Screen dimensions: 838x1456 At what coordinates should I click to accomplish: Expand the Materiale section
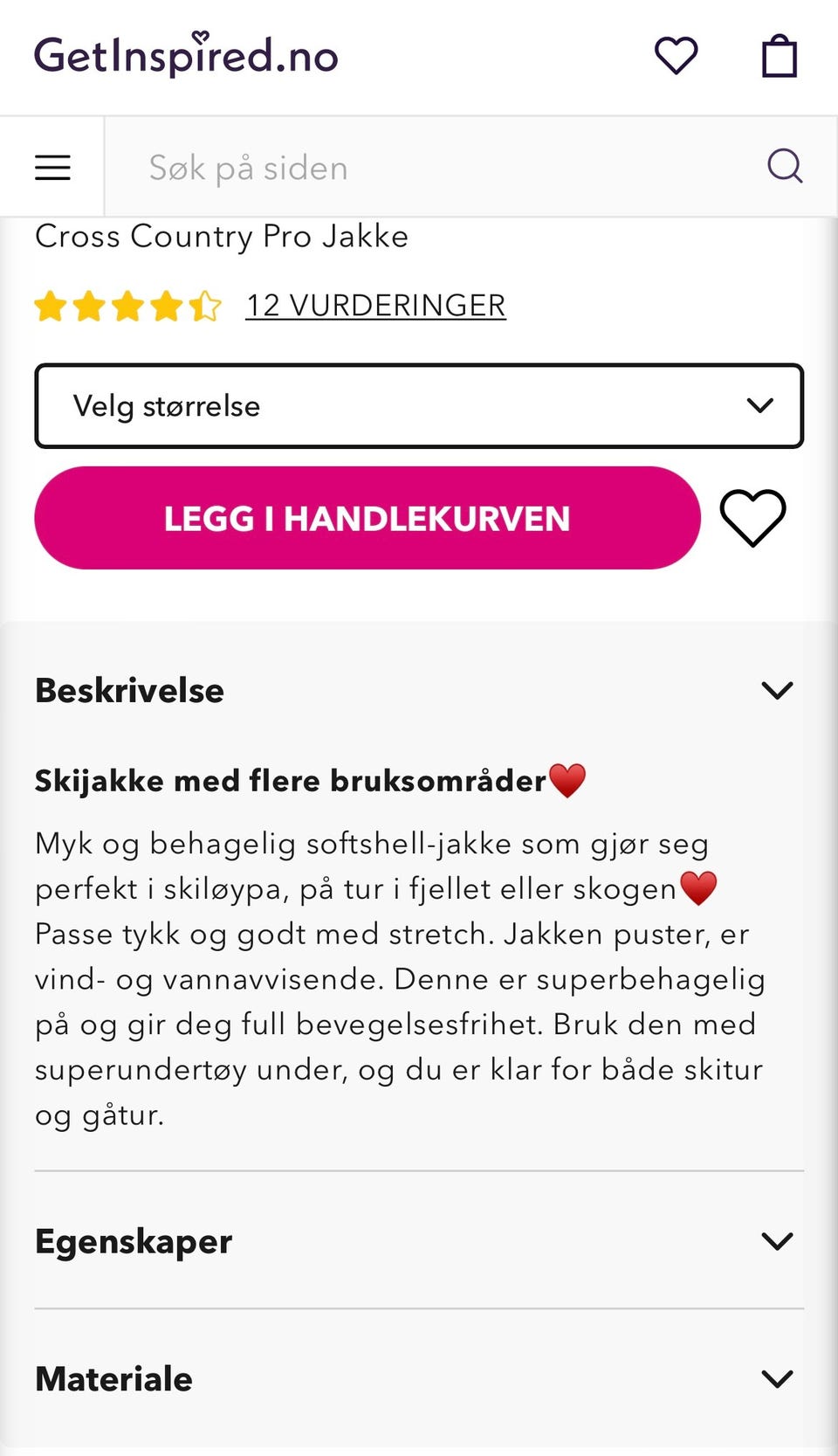click(x=419, y=1378)
